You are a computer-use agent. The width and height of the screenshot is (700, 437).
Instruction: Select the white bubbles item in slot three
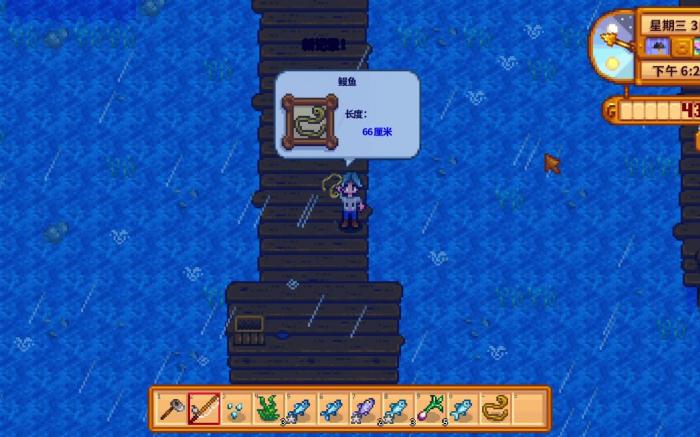236,408
